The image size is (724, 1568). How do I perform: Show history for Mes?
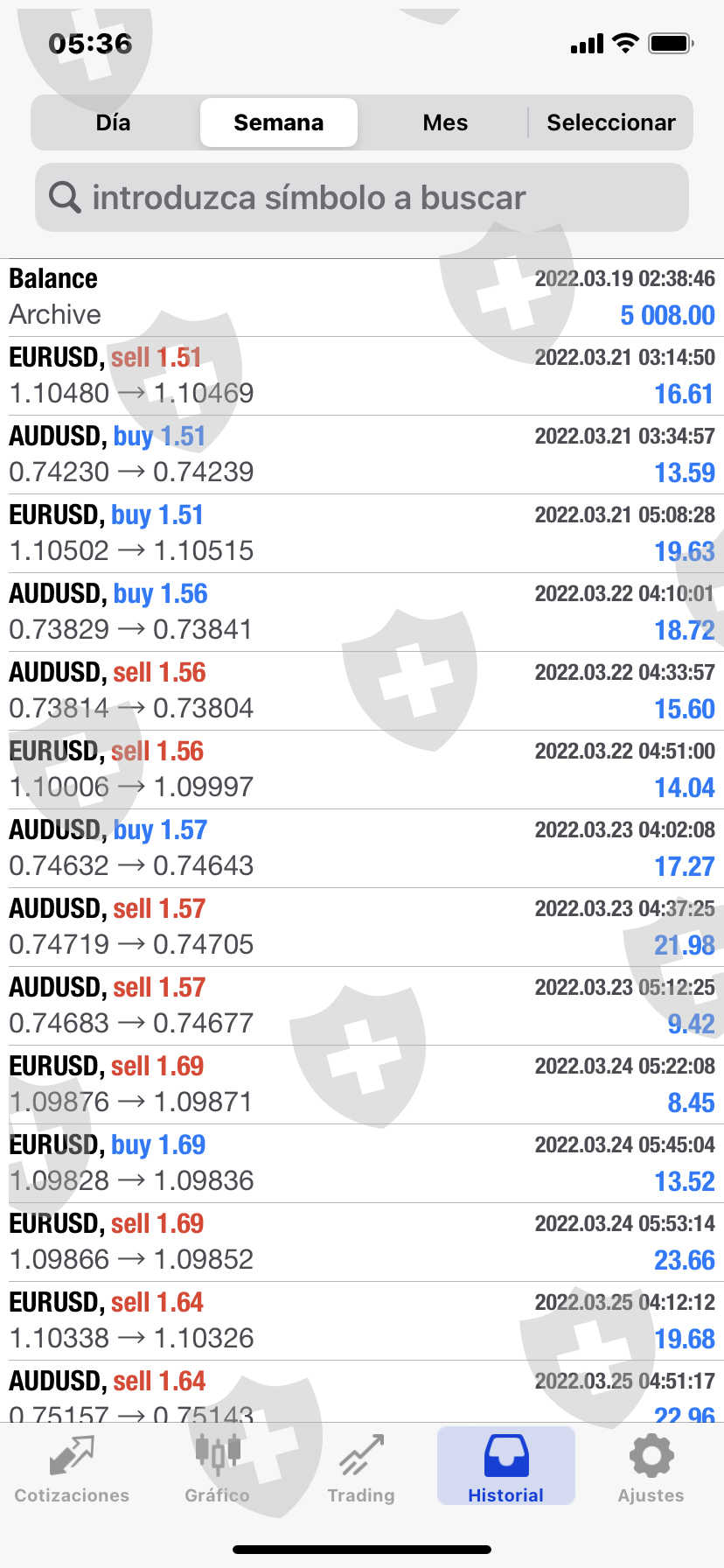(x=445, y=122)
